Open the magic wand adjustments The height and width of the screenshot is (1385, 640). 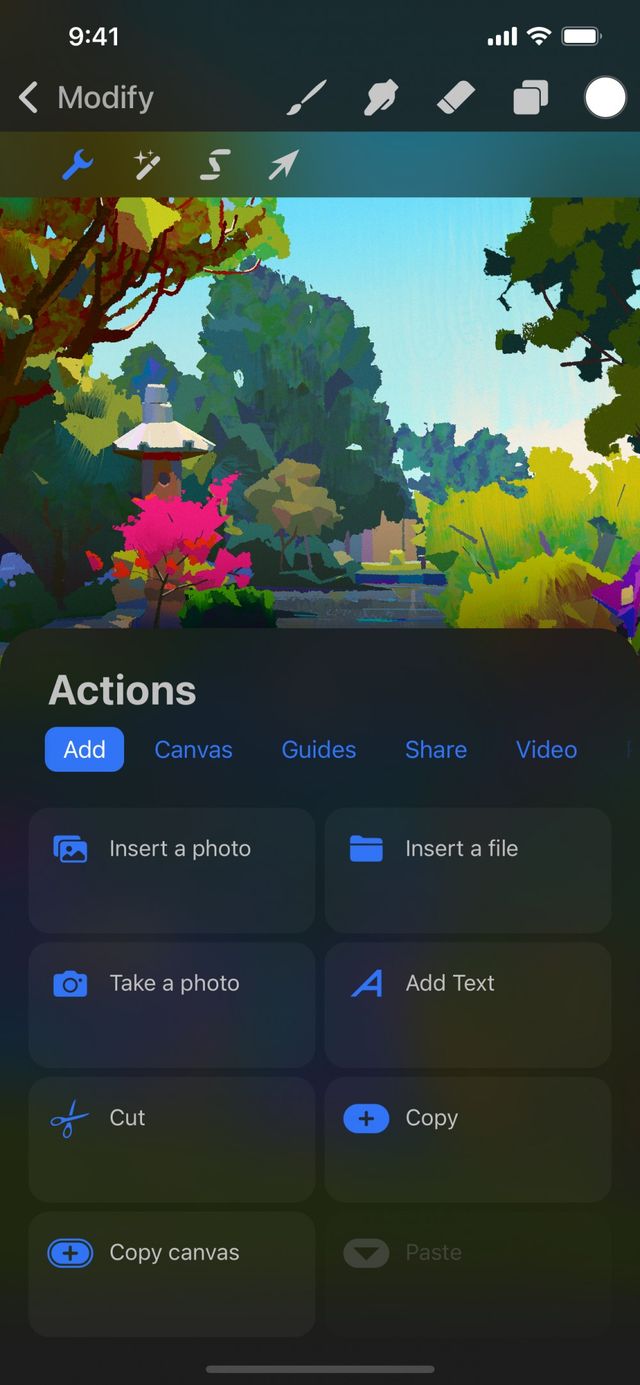point(148,165)
